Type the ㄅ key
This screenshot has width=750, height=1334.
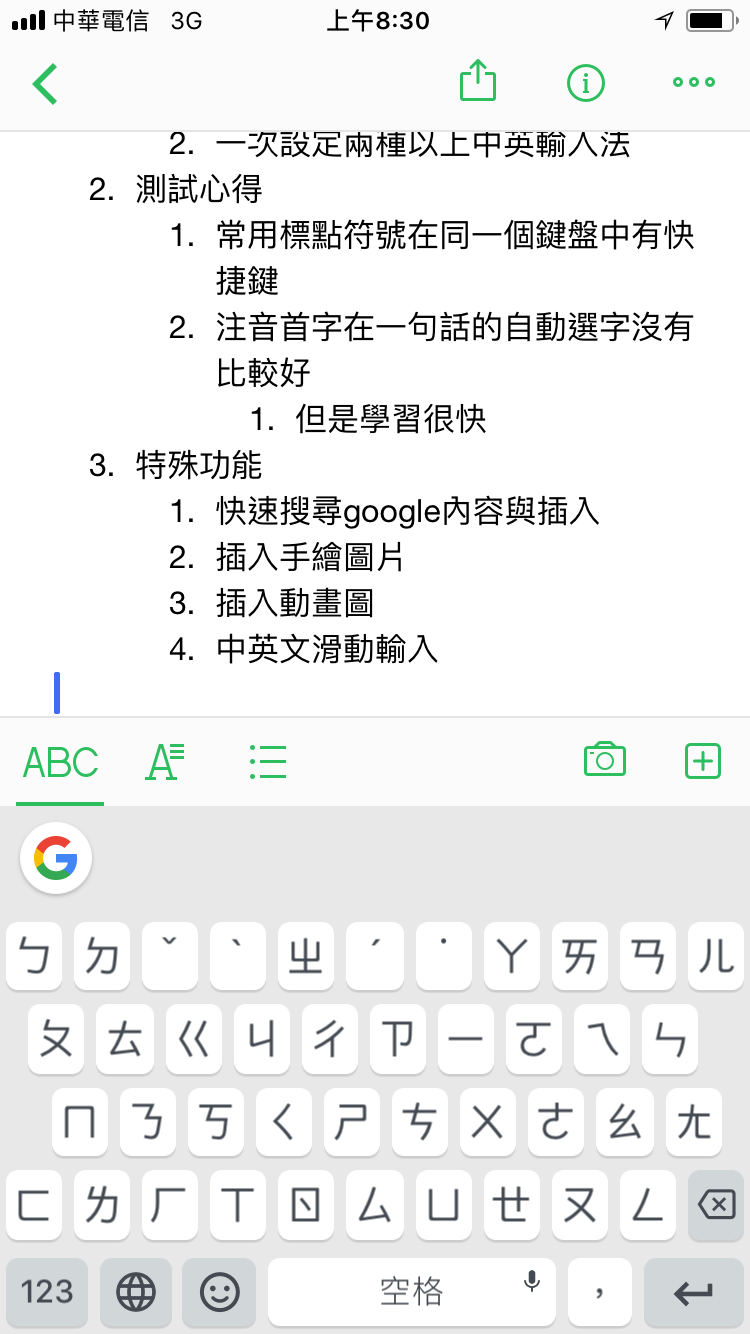[x=34, y=956]
